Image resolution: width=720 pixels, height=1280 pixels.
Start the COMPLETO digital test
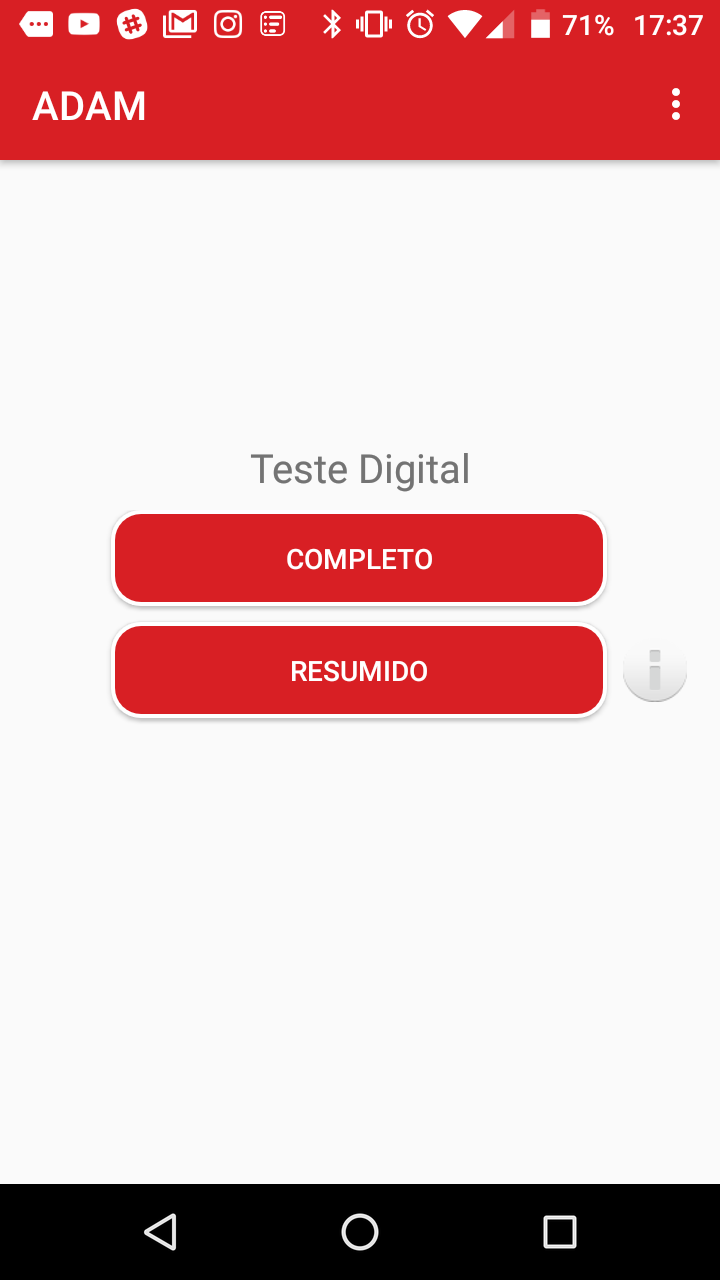pyautogui.click(x=359, y=559)
